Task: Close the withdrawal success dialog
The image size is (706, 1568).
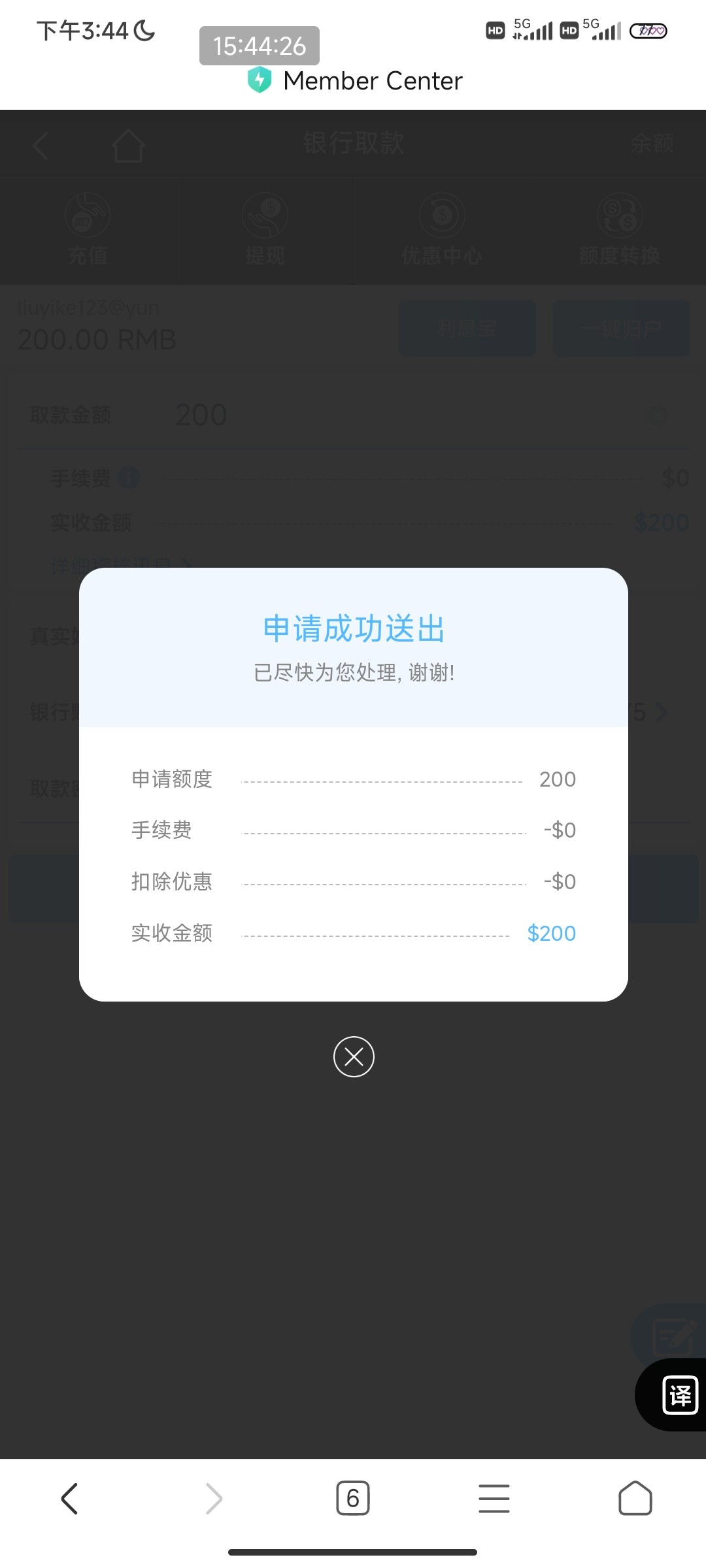Action: point(354,1056)
